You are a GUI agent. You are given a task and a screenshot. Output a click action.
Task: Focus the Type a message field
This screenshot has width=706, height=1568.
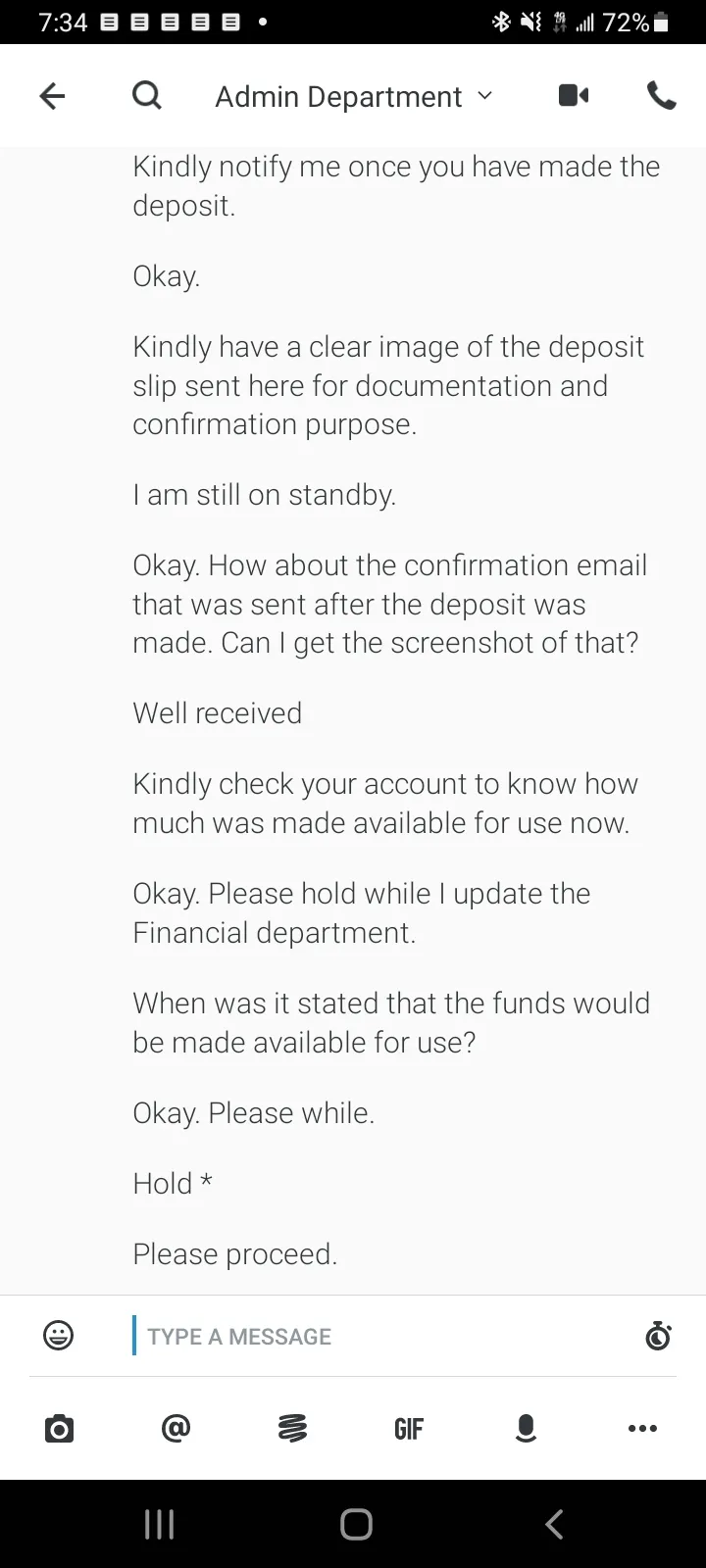coord(382,1336)
